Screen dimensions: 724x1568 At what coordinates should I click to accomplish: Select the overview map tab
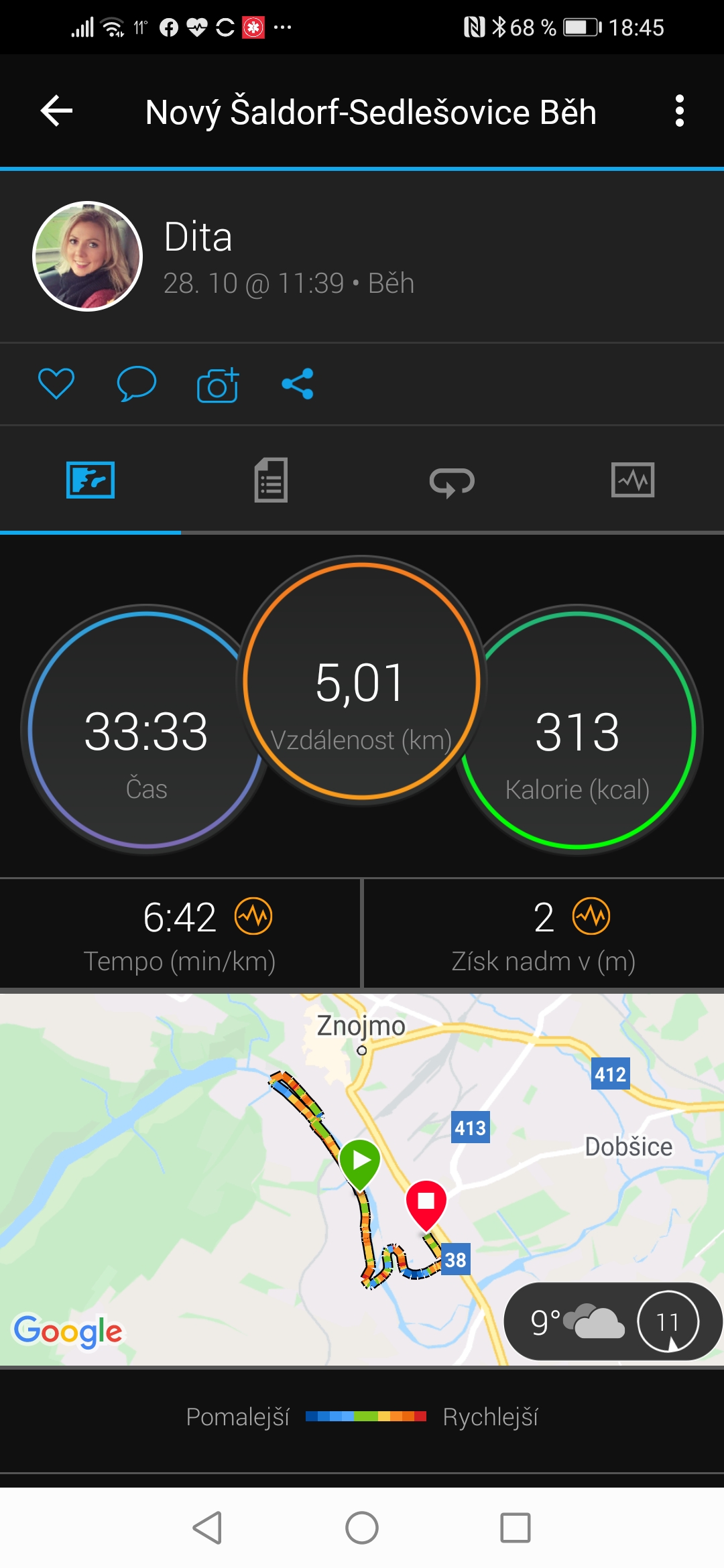point(90,480)
